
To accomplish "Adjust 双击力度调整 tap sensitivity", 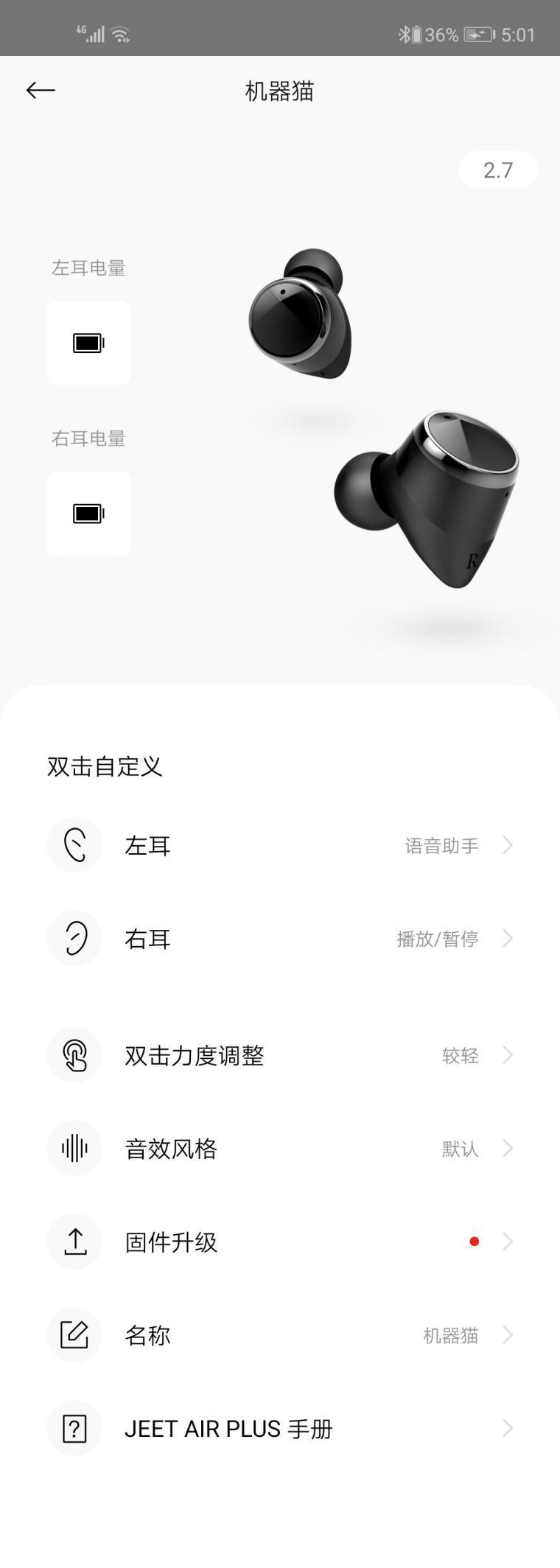I will [x=280, y=1056].
